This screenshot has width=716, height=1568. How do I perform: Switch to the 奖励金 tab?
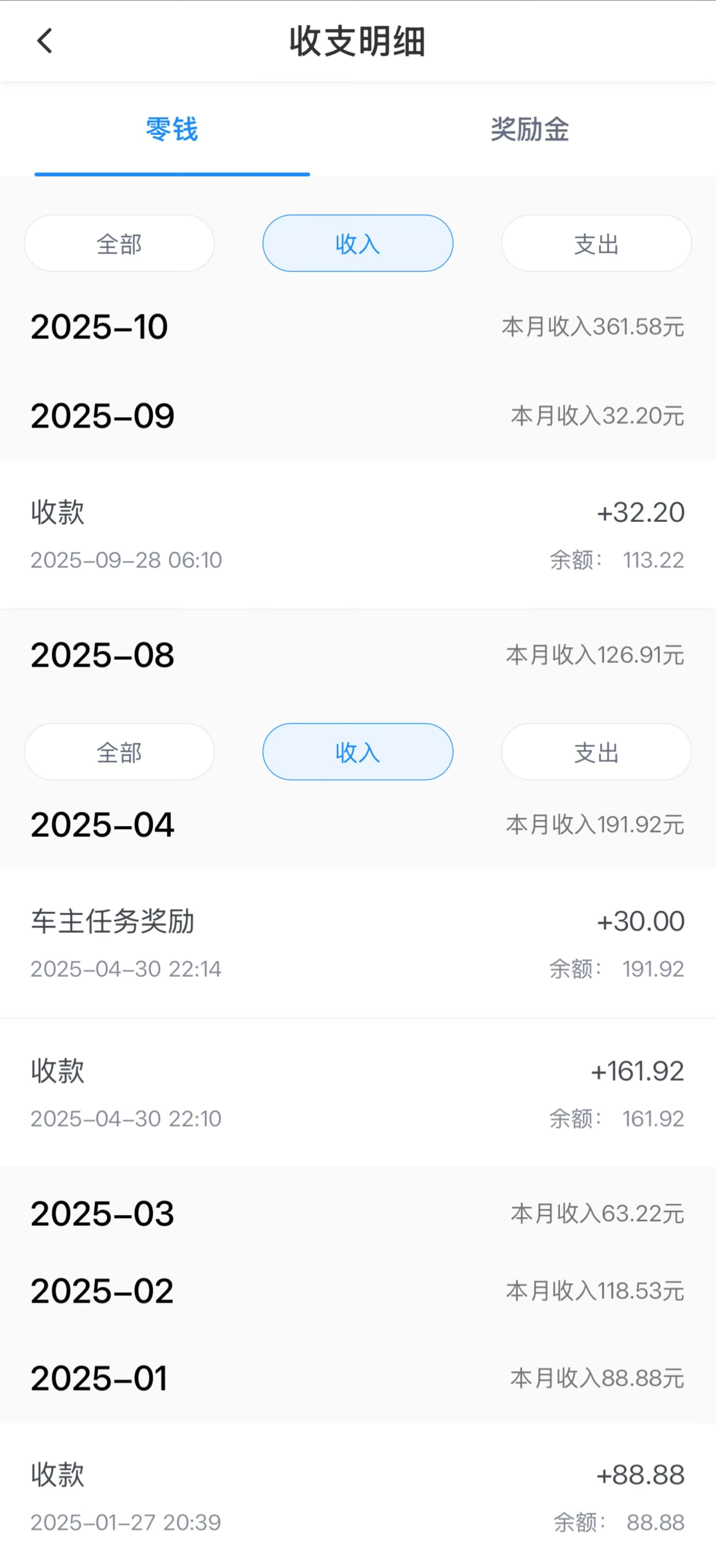coord(530,130)
